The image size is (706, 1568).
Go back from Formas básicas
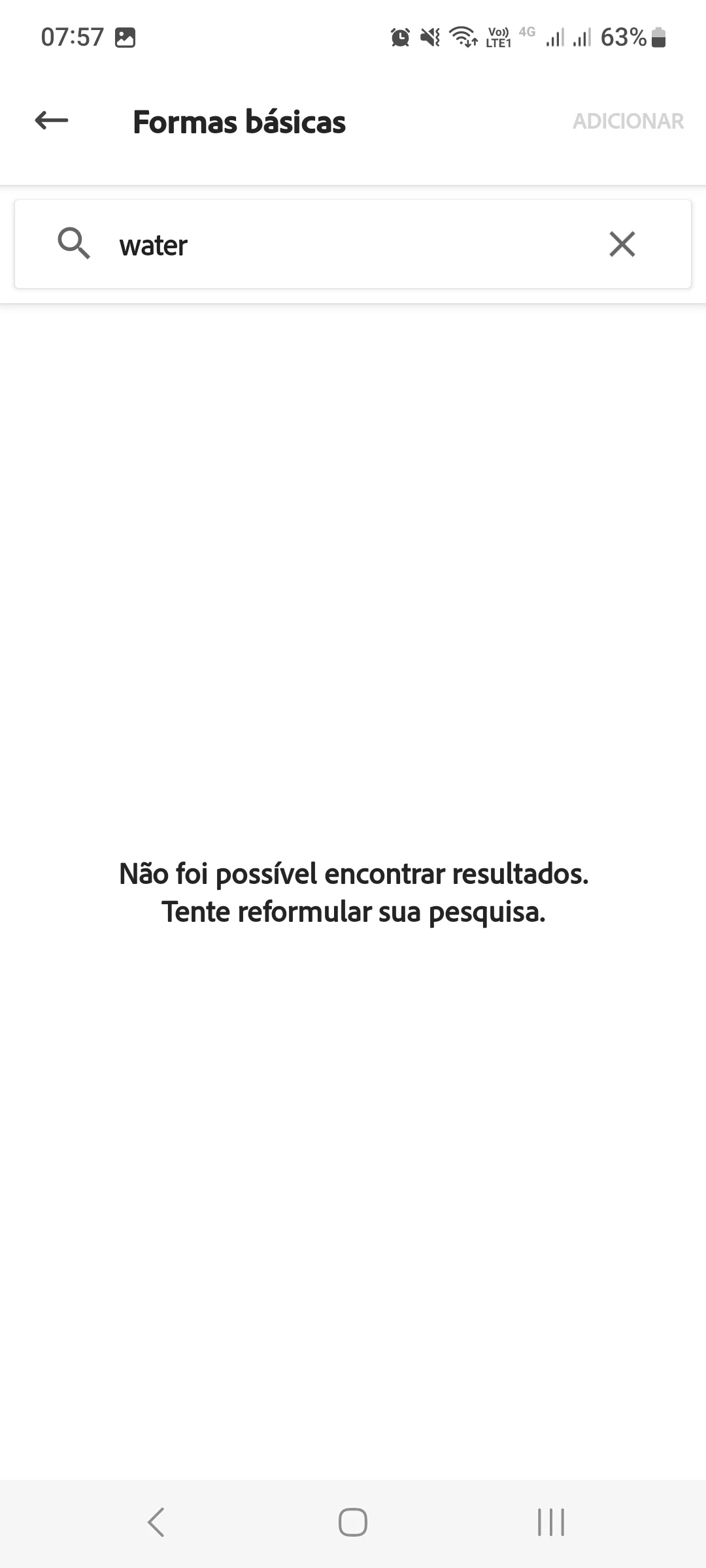point(52,121)
